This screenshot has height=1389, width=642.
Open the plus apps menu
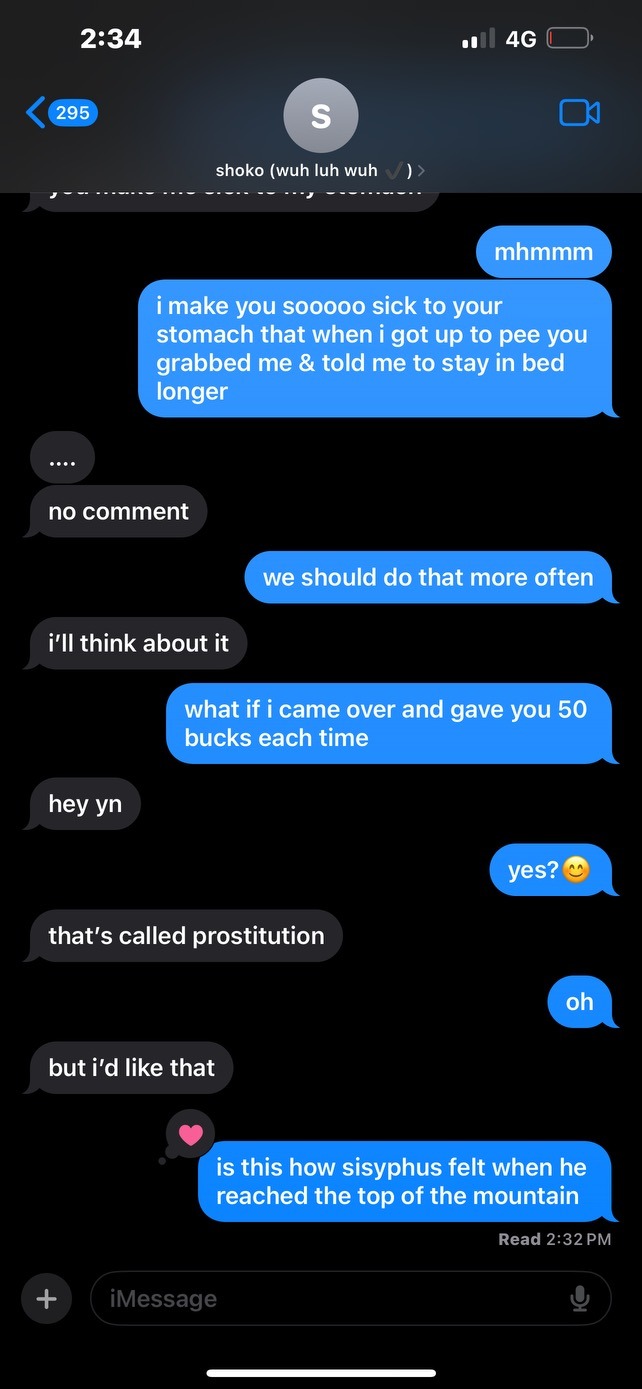point(46,1298)
